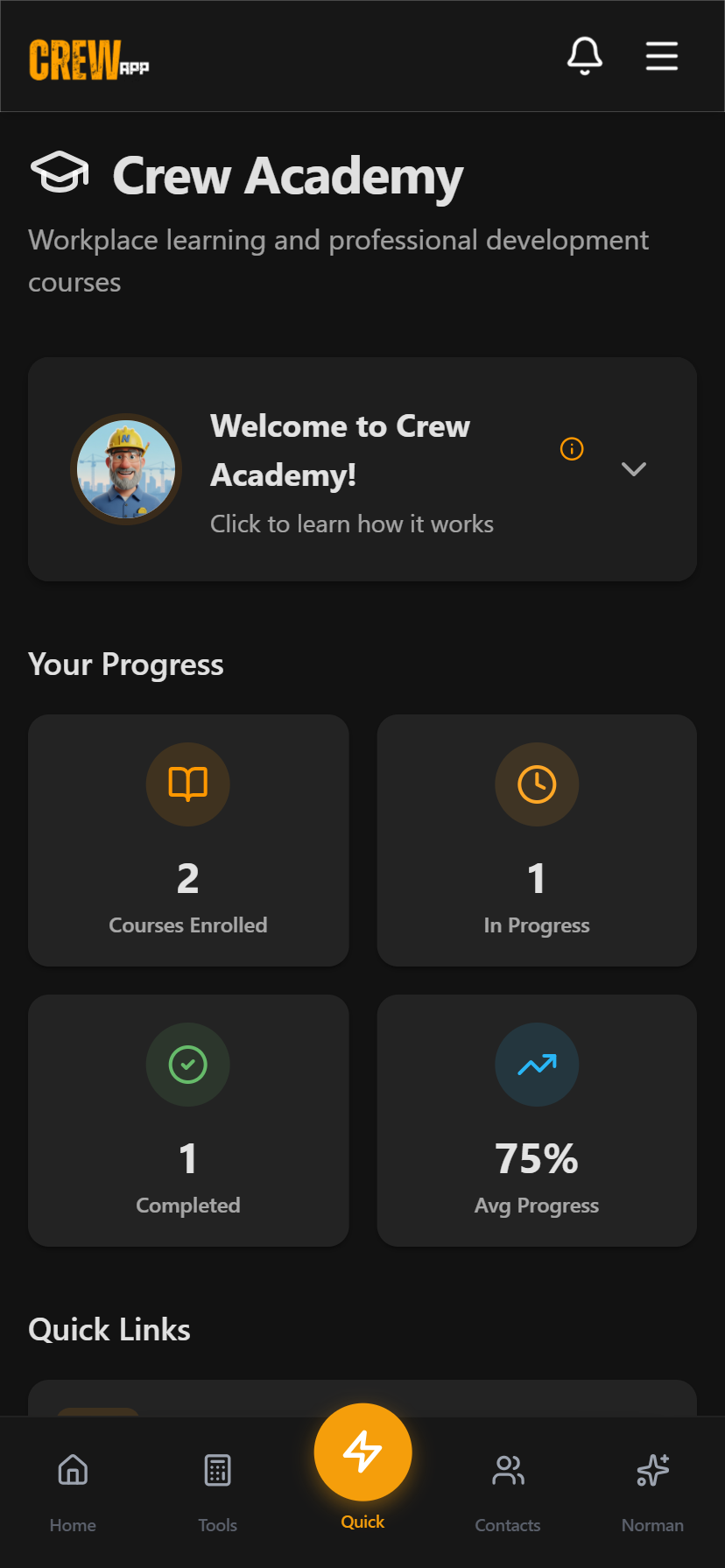Click Norman's avatar photo
Image resolution: width=725 pixels, height=1568 pixels.
pyautogui.click(x=126, y=469)
